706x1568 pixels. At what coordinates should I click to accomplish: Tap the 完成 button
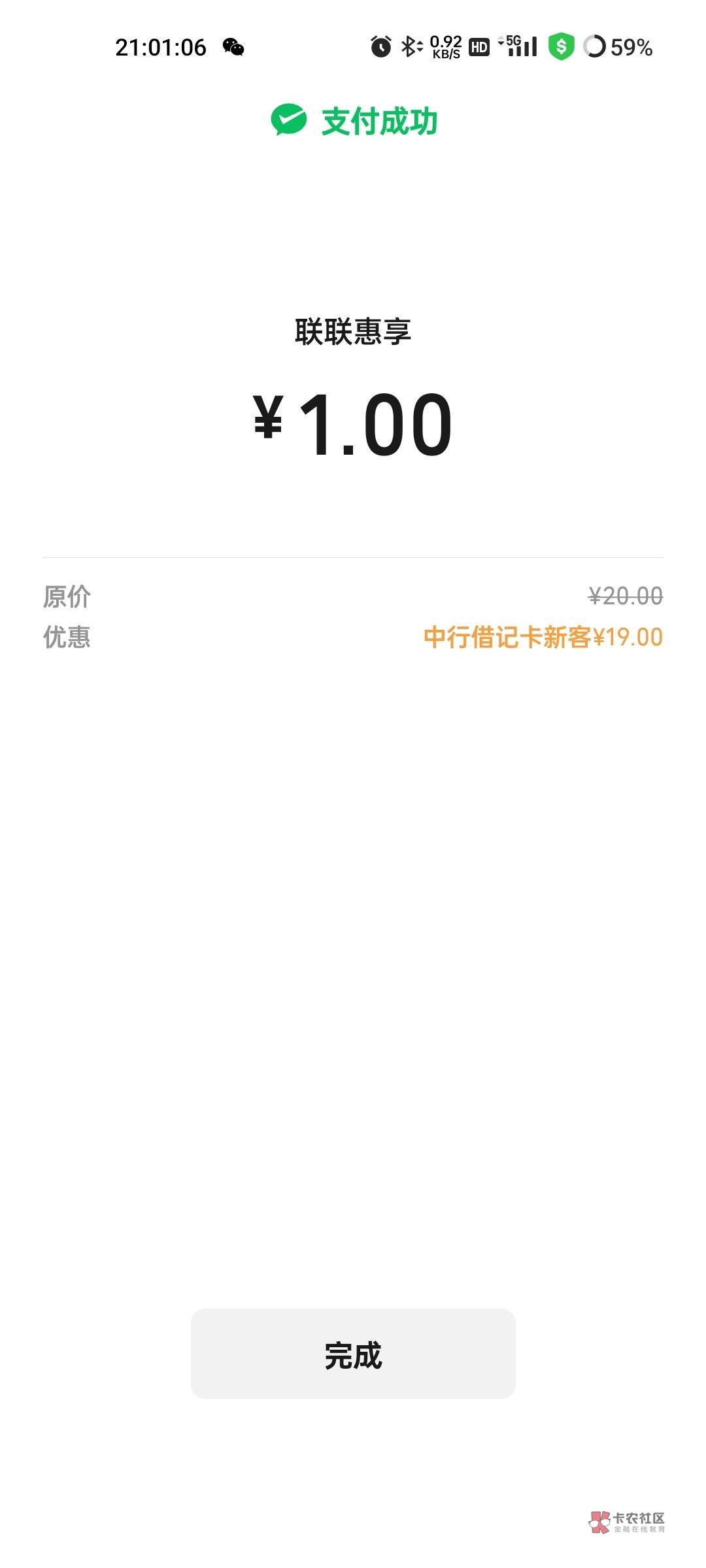pyautogui.click(x=353, y=1353)
